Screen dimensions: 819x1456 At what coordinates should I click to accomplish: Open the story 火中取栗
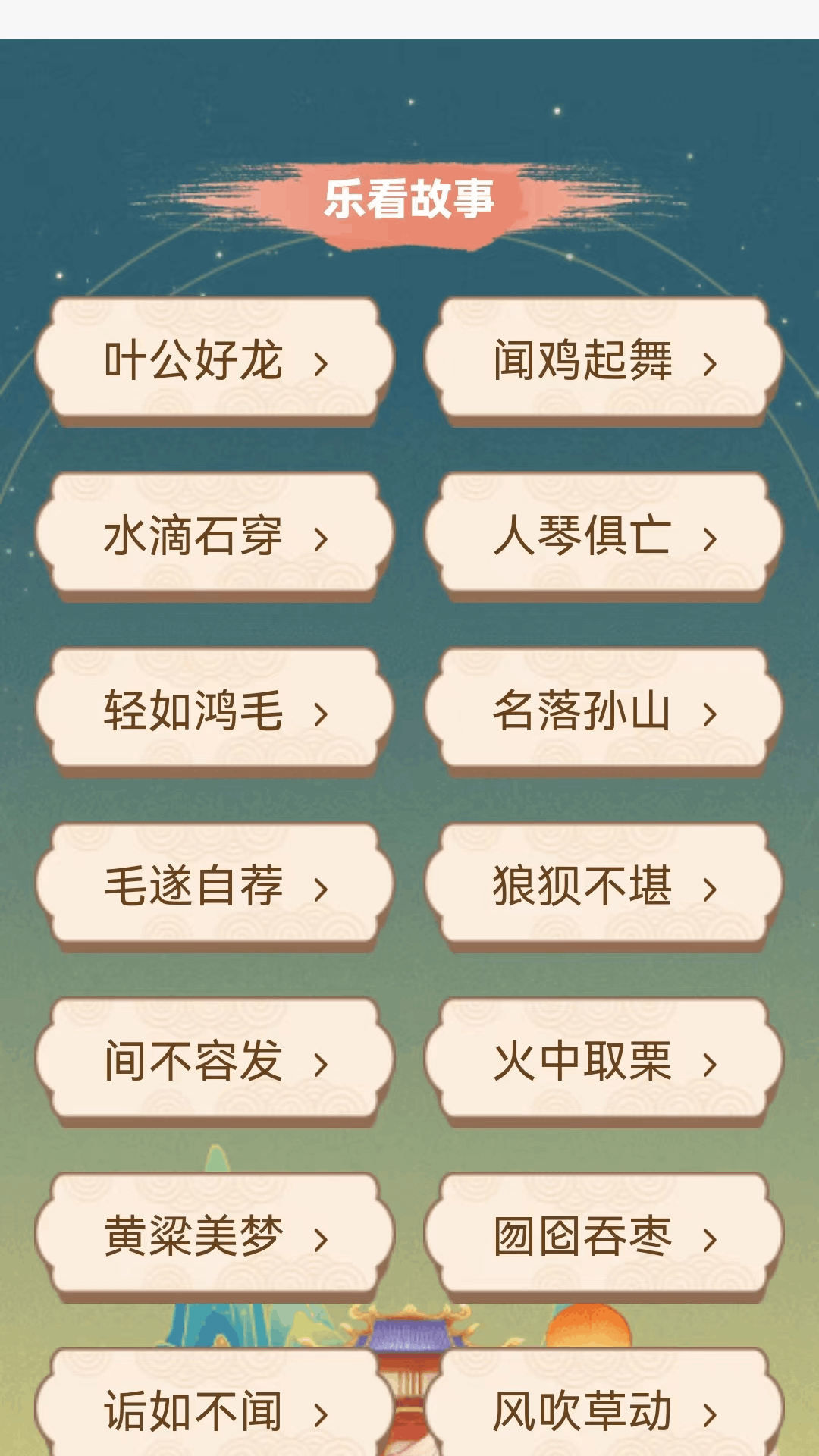[x=604, y=1061]
